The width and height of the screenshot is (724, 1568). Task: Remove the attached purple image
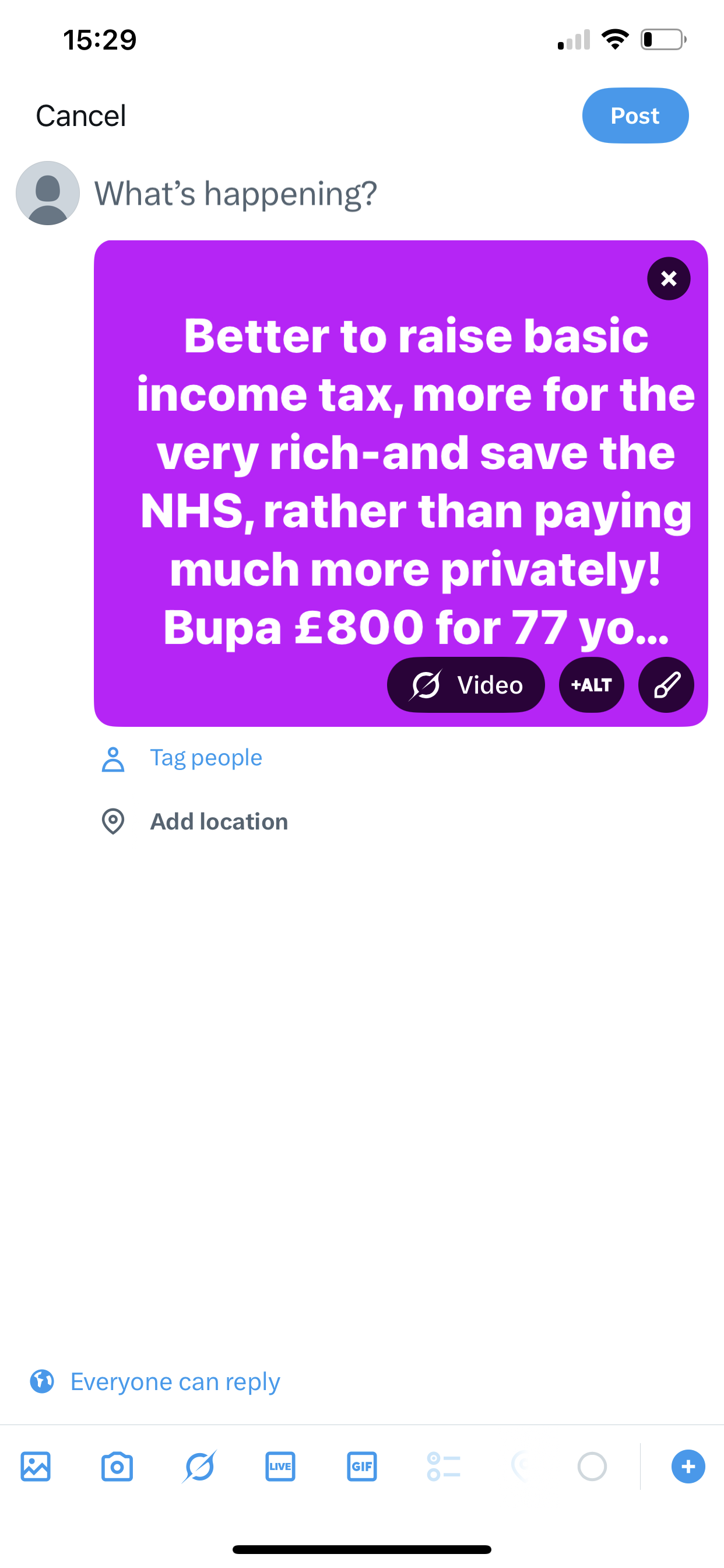(x=668, y=279)
